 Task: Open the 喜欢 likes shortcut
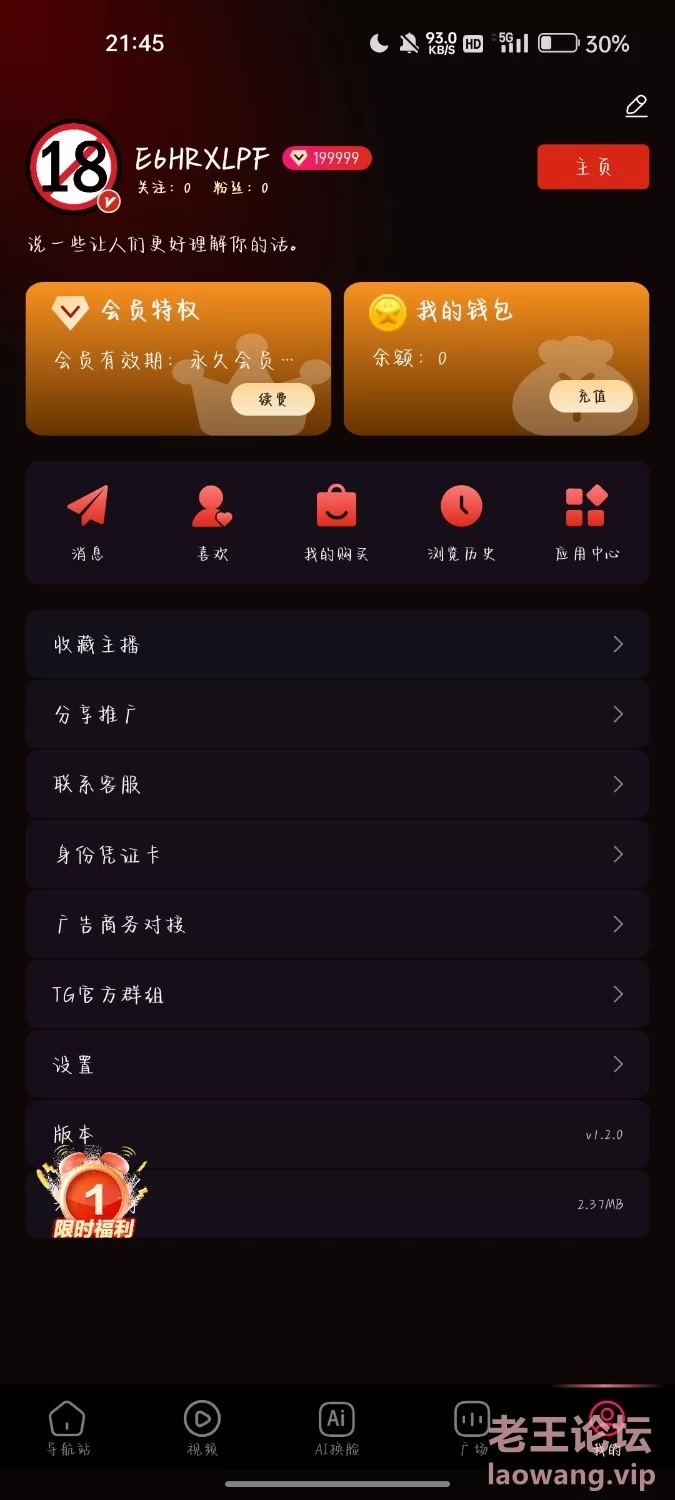click(x=212, y=523)
